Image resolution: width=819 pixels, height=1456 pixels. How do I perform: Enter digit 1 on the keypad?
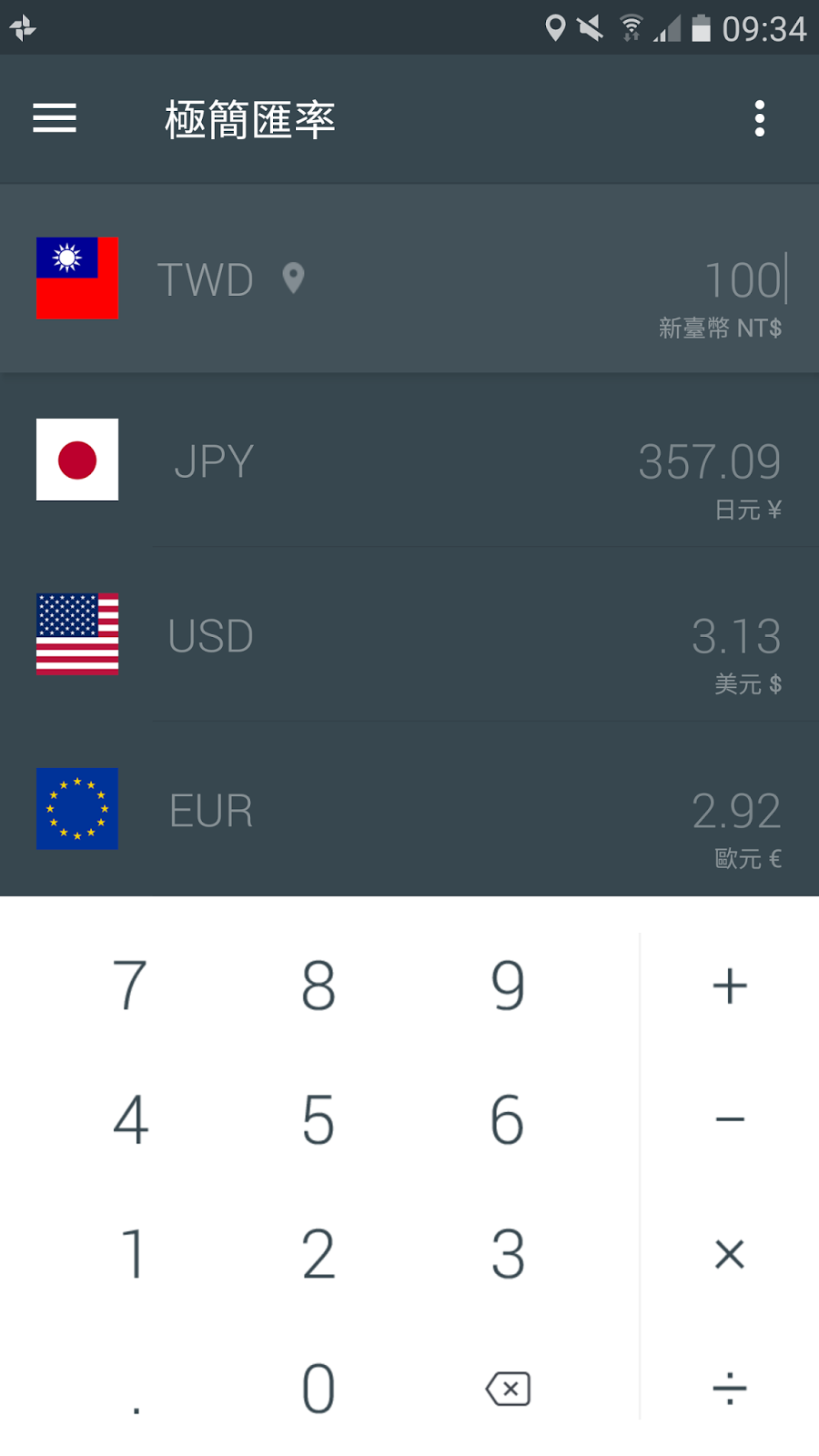(130, 1254)
